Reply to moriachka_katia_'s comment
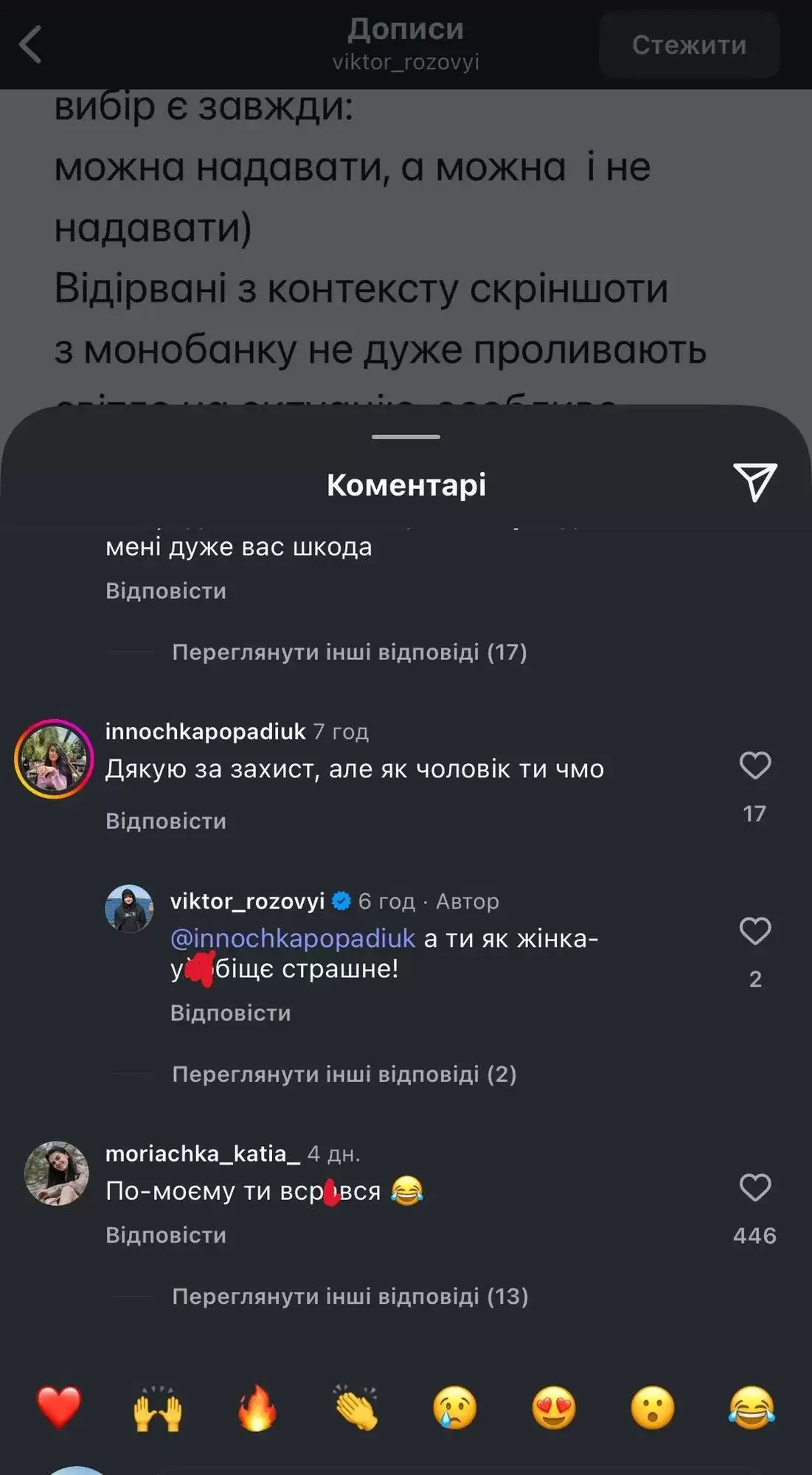This screenshot has height=1475, width=812. tap(166, 1235)
